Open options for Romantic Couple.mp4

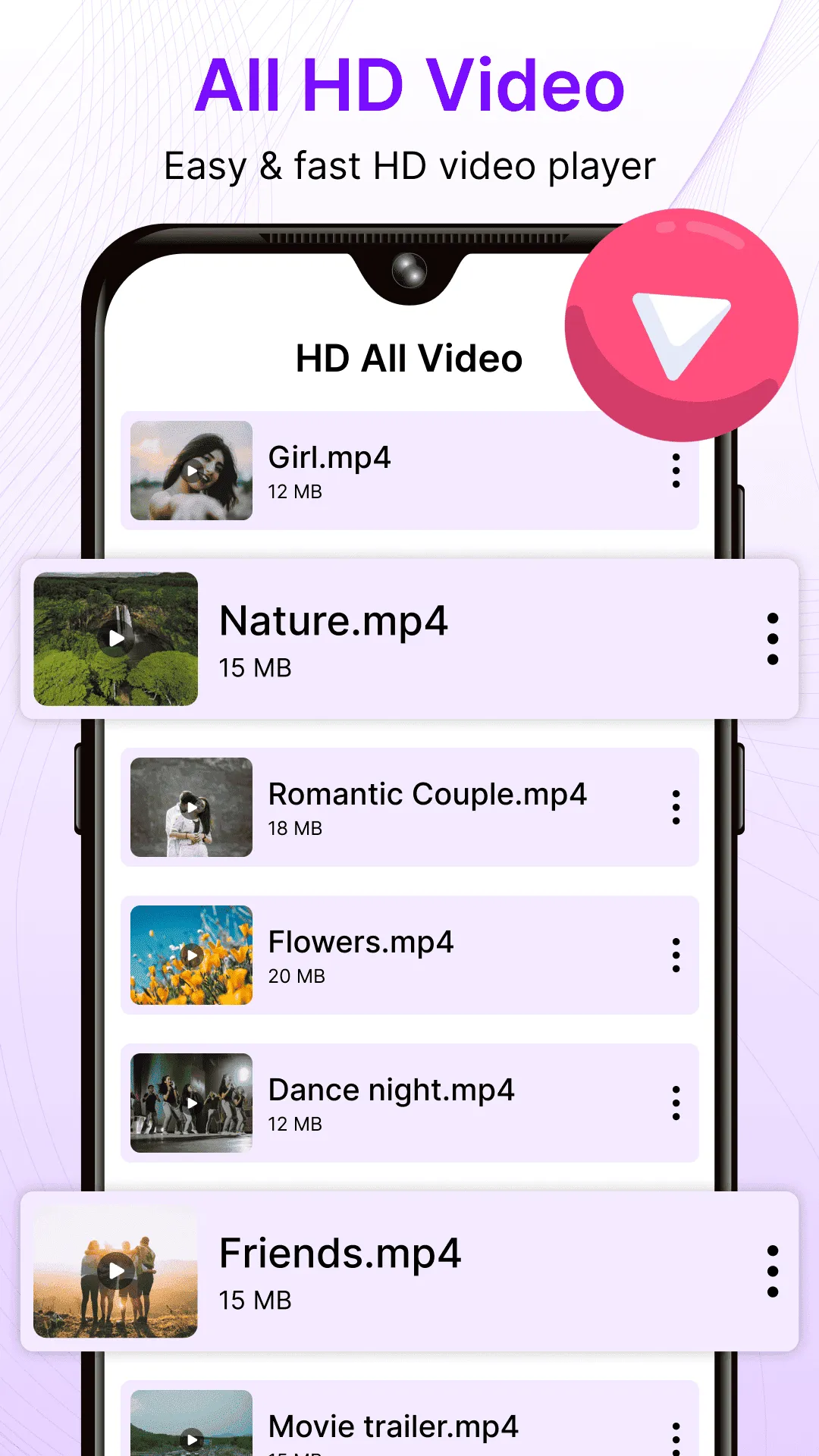pos(675,808)
